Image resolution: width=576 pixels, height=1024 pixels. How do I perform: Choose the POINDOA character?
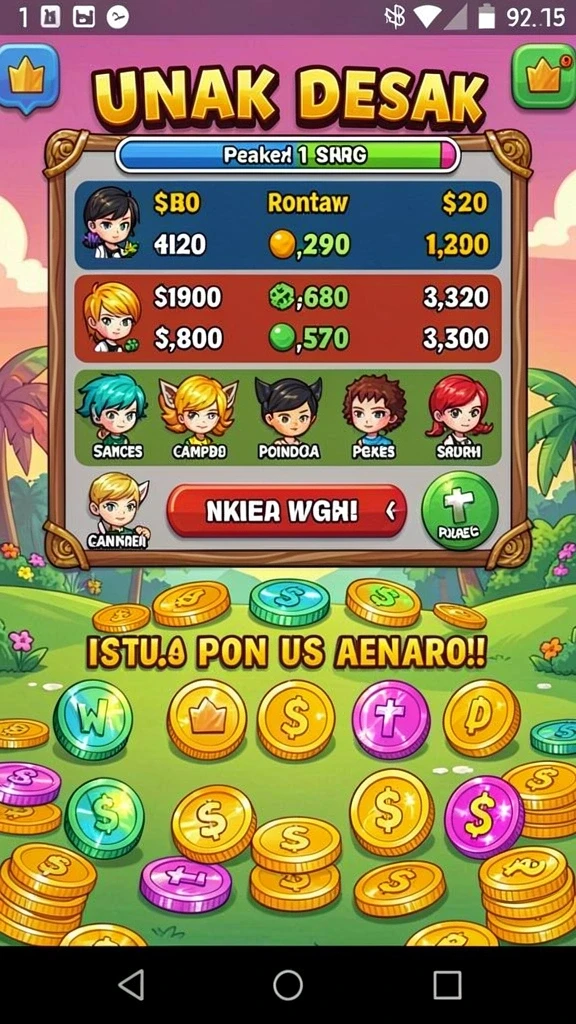(x=289, y=416)
